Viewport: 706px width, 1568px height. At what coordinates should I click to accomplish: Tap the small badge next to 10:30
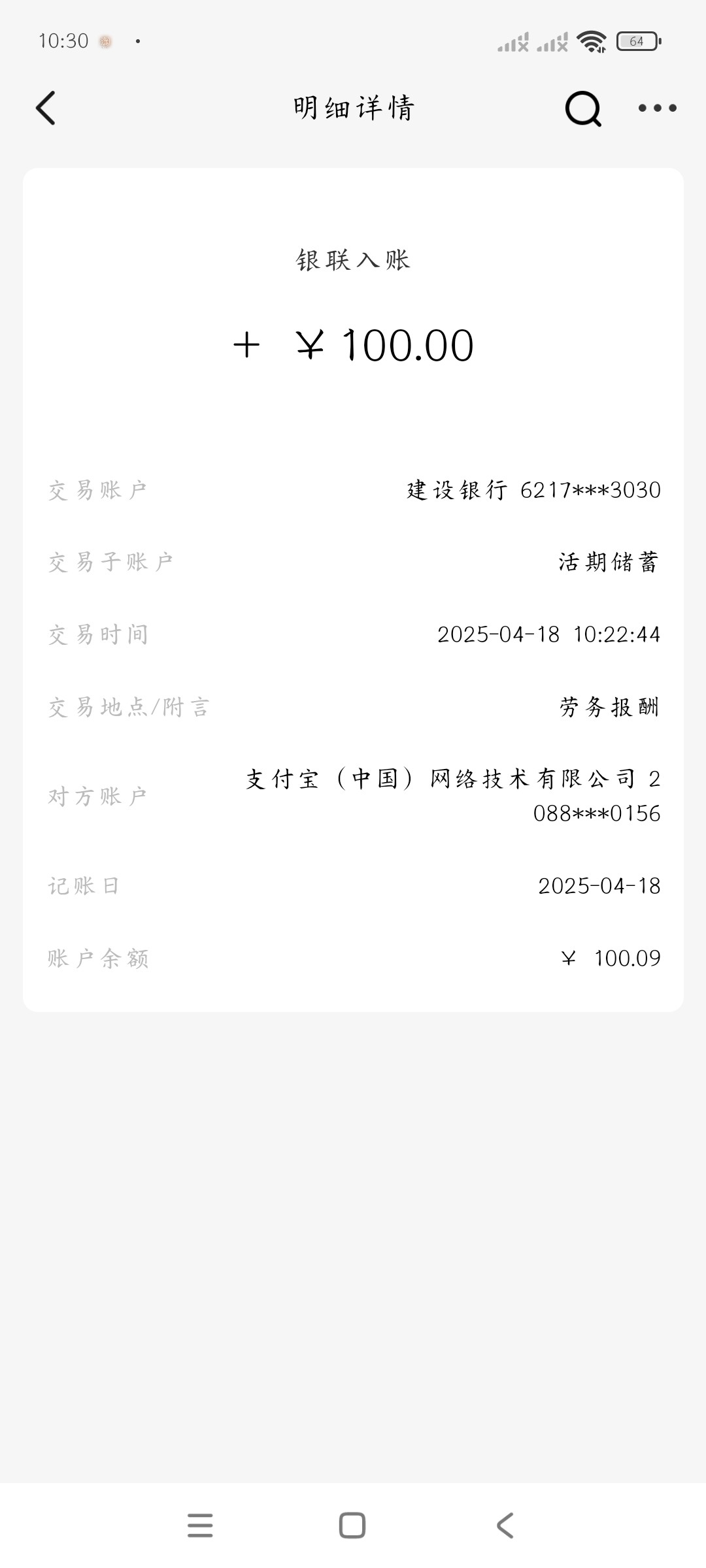(x=105, y=41)
